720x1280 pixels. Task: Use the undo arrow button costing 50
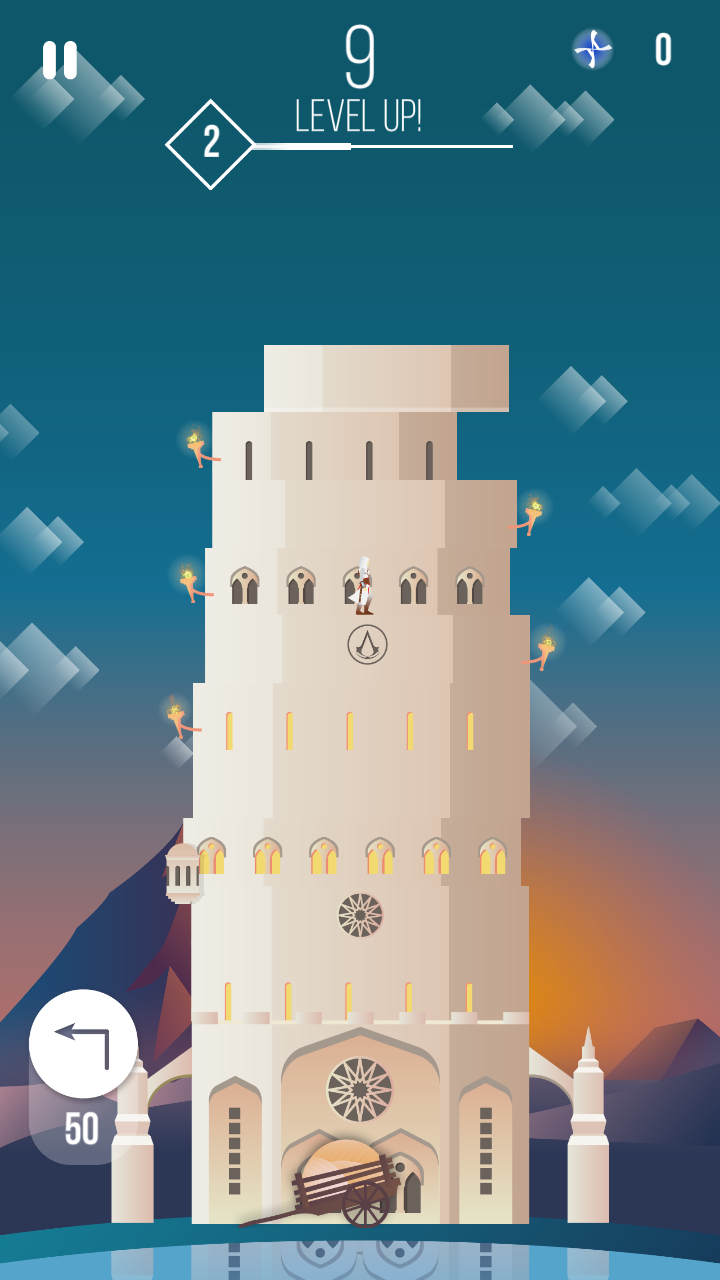tap(83, 1044)
